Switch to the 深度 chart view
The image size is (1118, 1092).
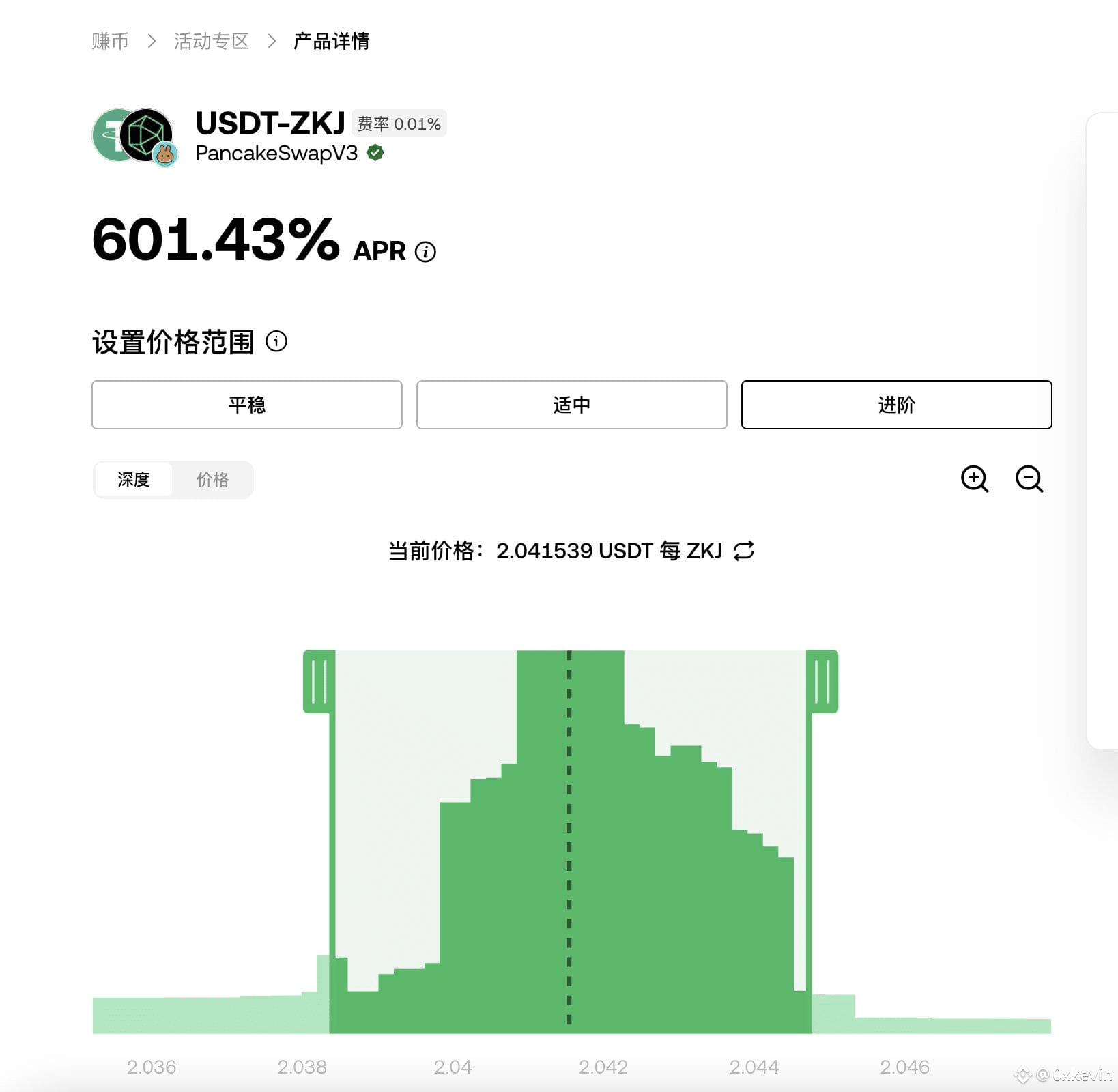134,480
